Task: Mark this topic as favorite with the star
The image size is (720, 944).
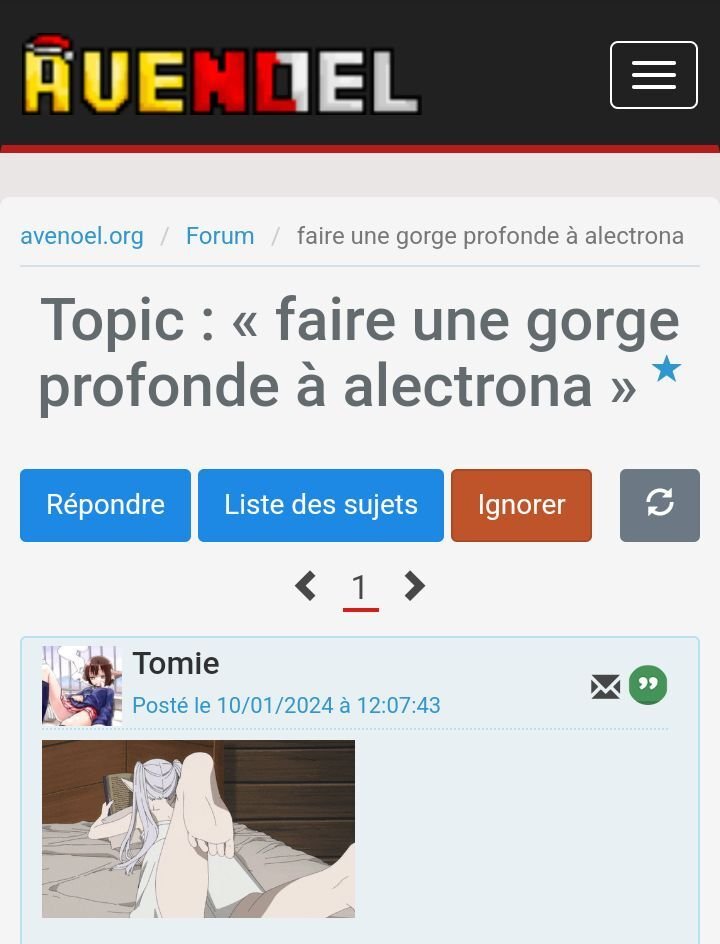Action: pyautogui.click(x=666, y=368)
